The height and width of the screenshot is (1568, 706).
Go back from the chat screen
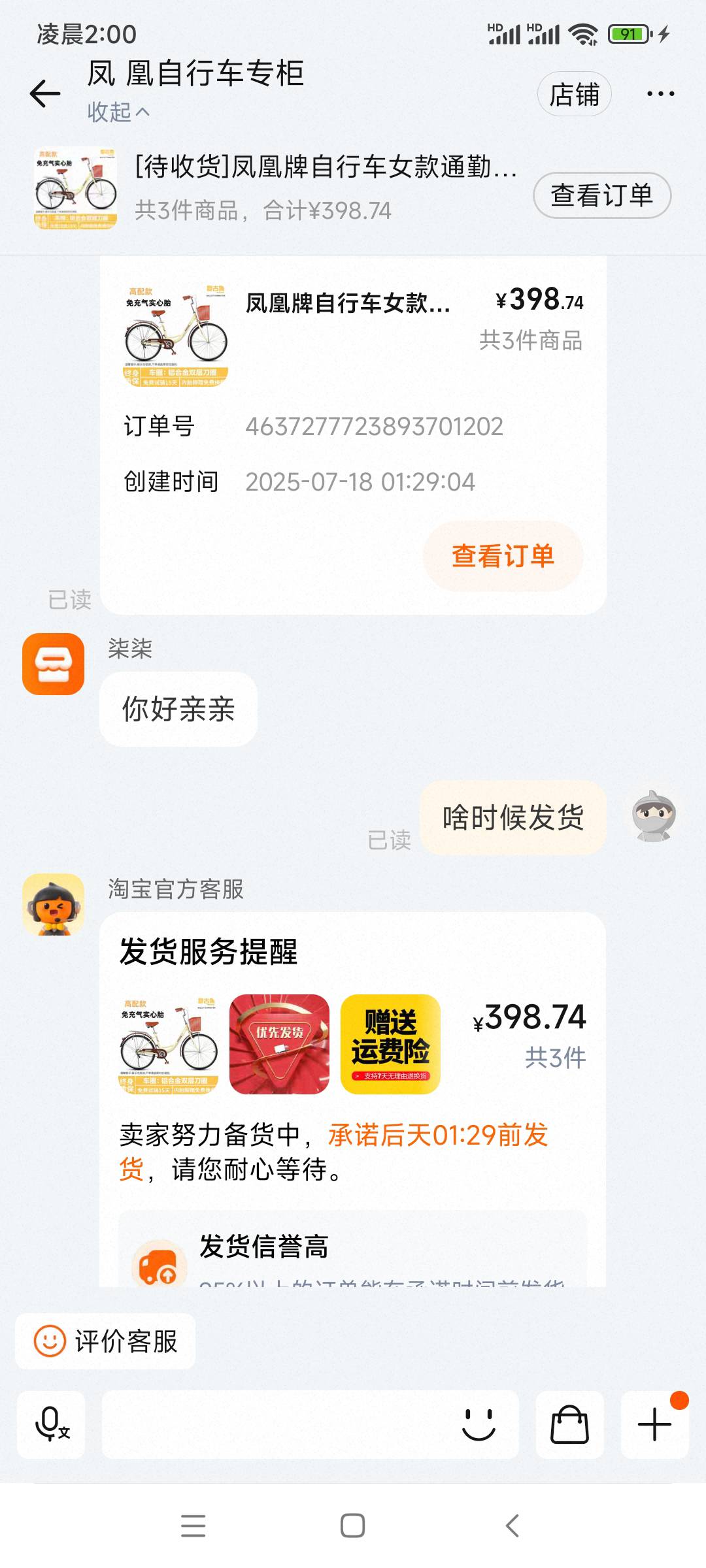coord(45,93)
